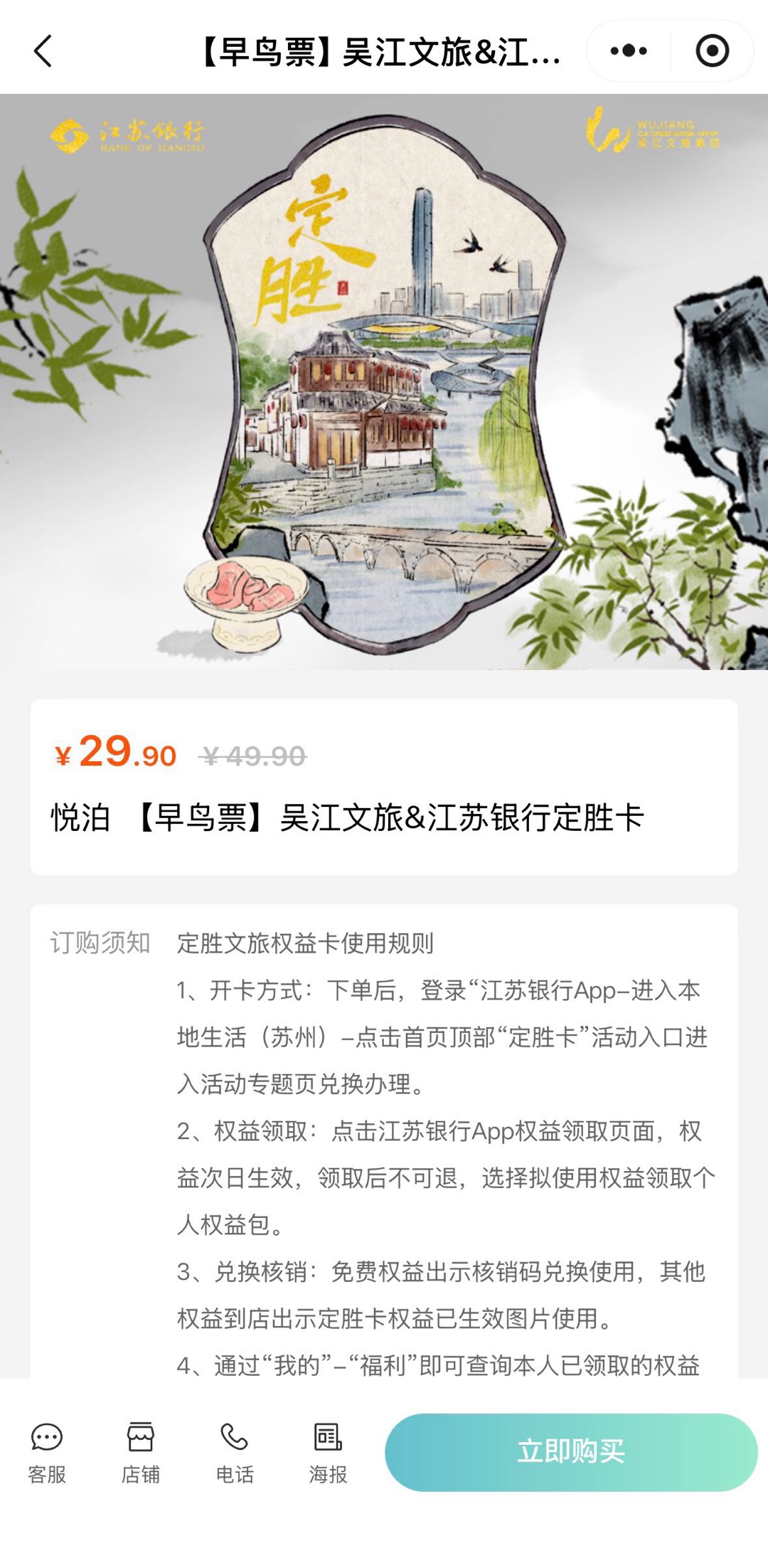Viewport: 768px width, 1568px height.
Task: Tap 立即购买 to buy now
Action: (571, 1451)
